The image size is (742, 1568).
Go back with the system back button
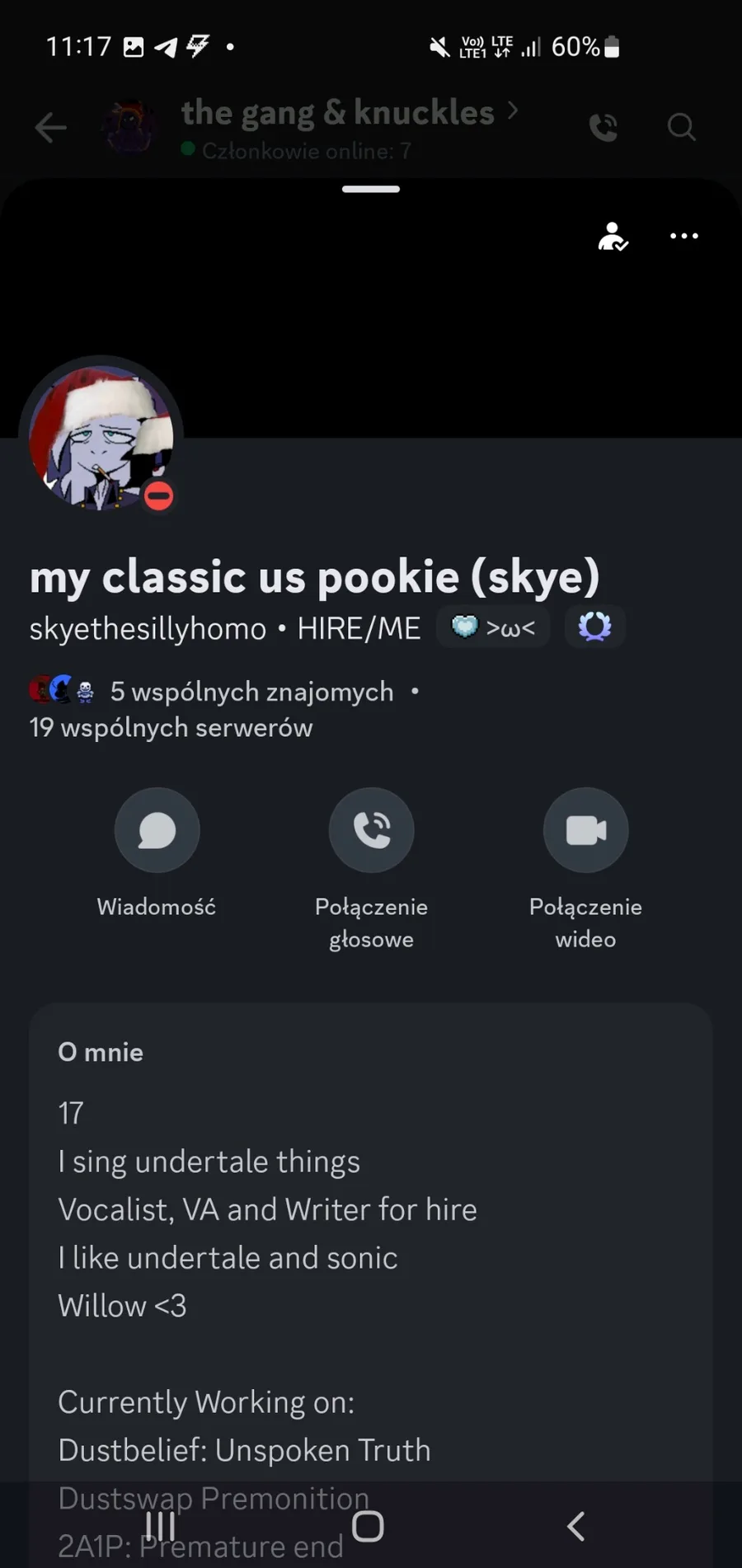(576, 1527)
